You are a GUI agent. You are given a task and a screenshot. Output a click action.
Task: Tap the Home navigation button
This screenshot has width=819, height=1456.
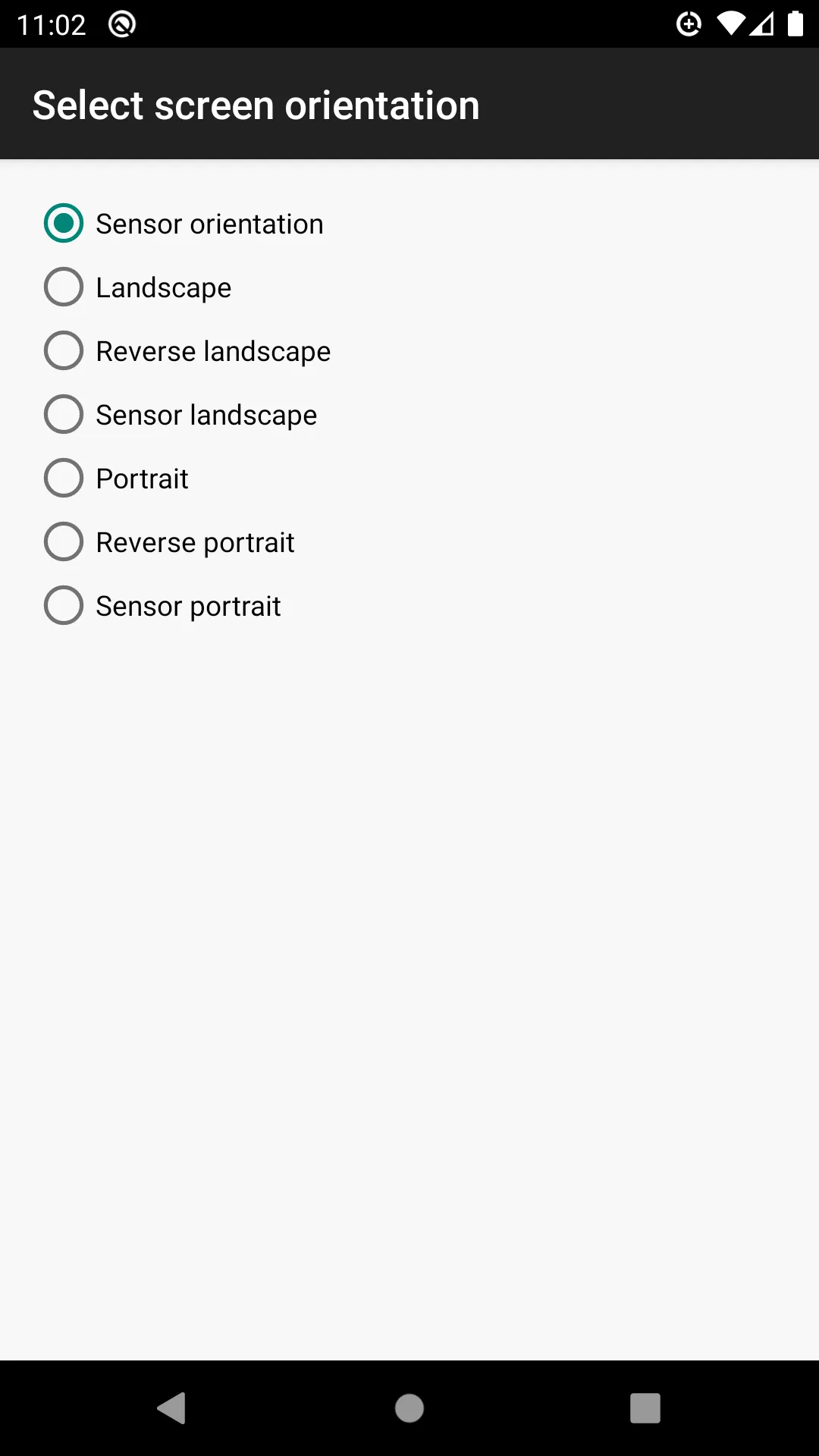coord(409,1409)
